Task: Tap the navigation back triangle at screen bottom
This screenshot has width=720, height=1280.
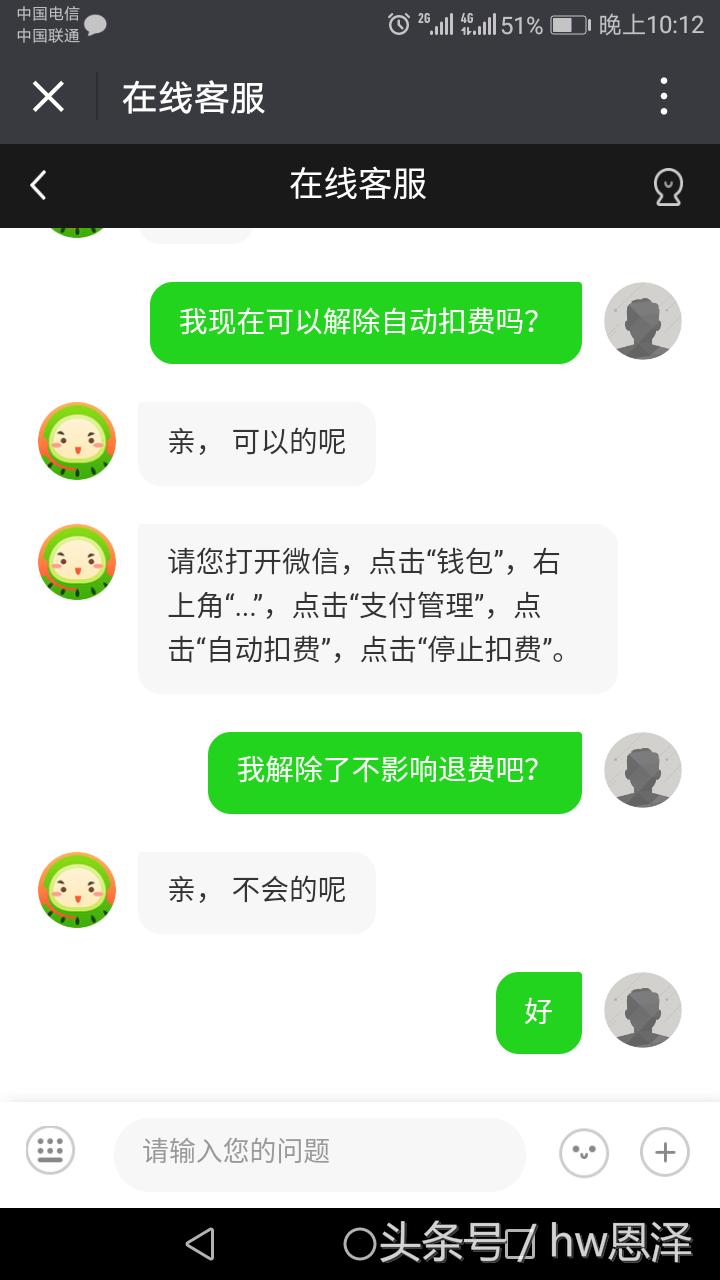Action: click(200, 1243)
